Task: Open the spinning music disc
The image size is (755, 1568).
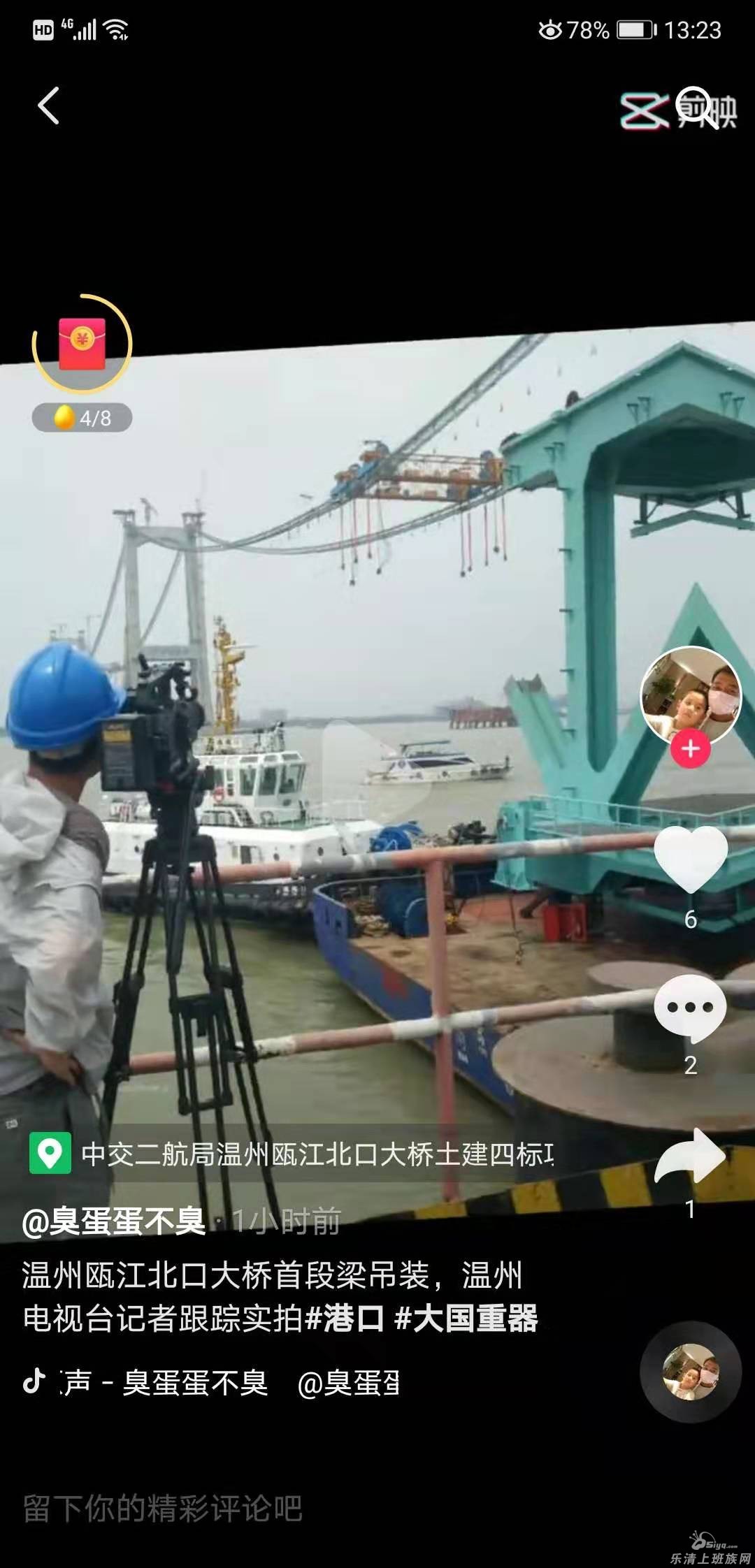Action: [x=691, y=1372]
